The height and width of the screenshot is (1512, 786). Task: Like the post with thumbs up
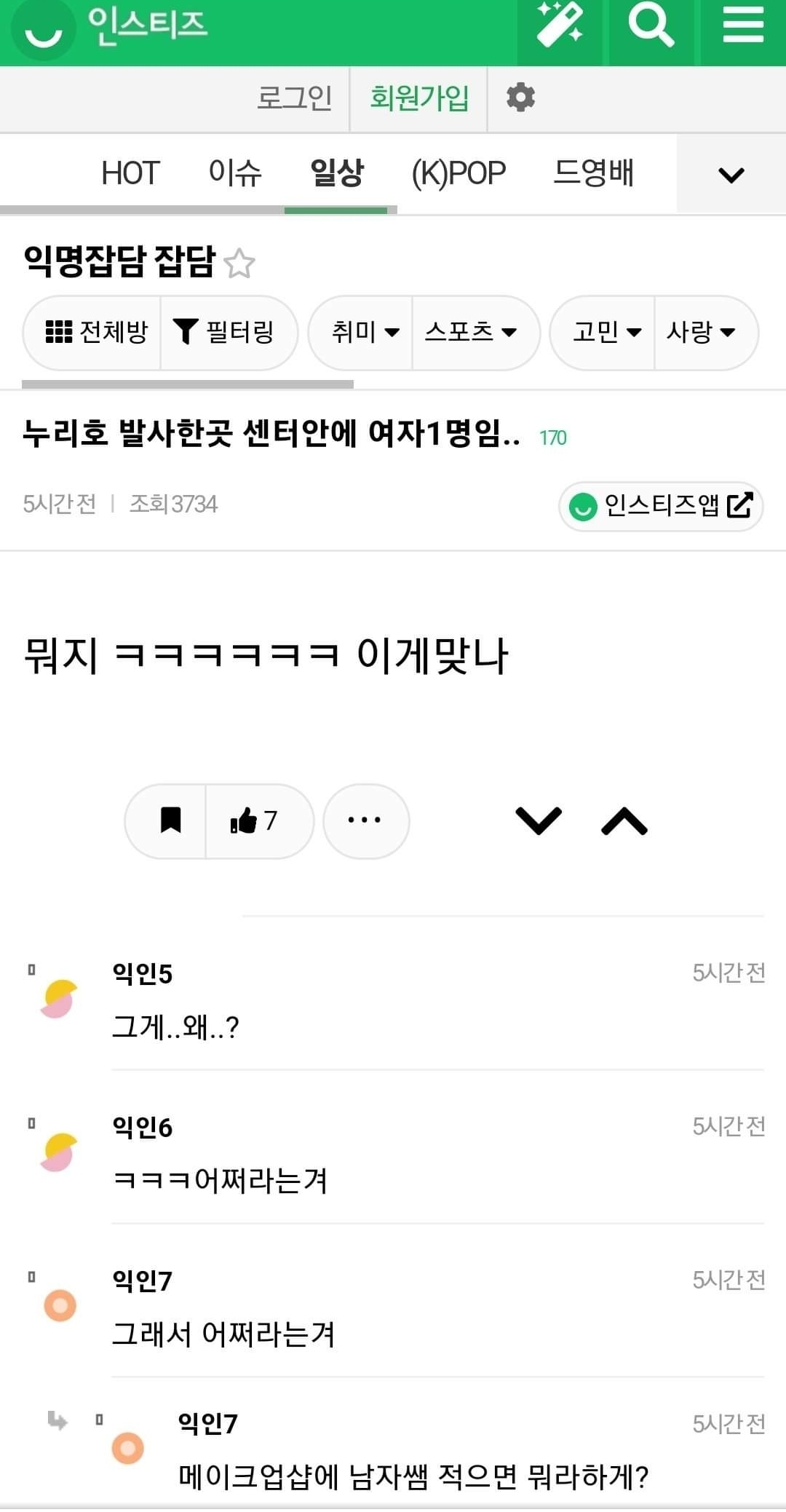253,820
